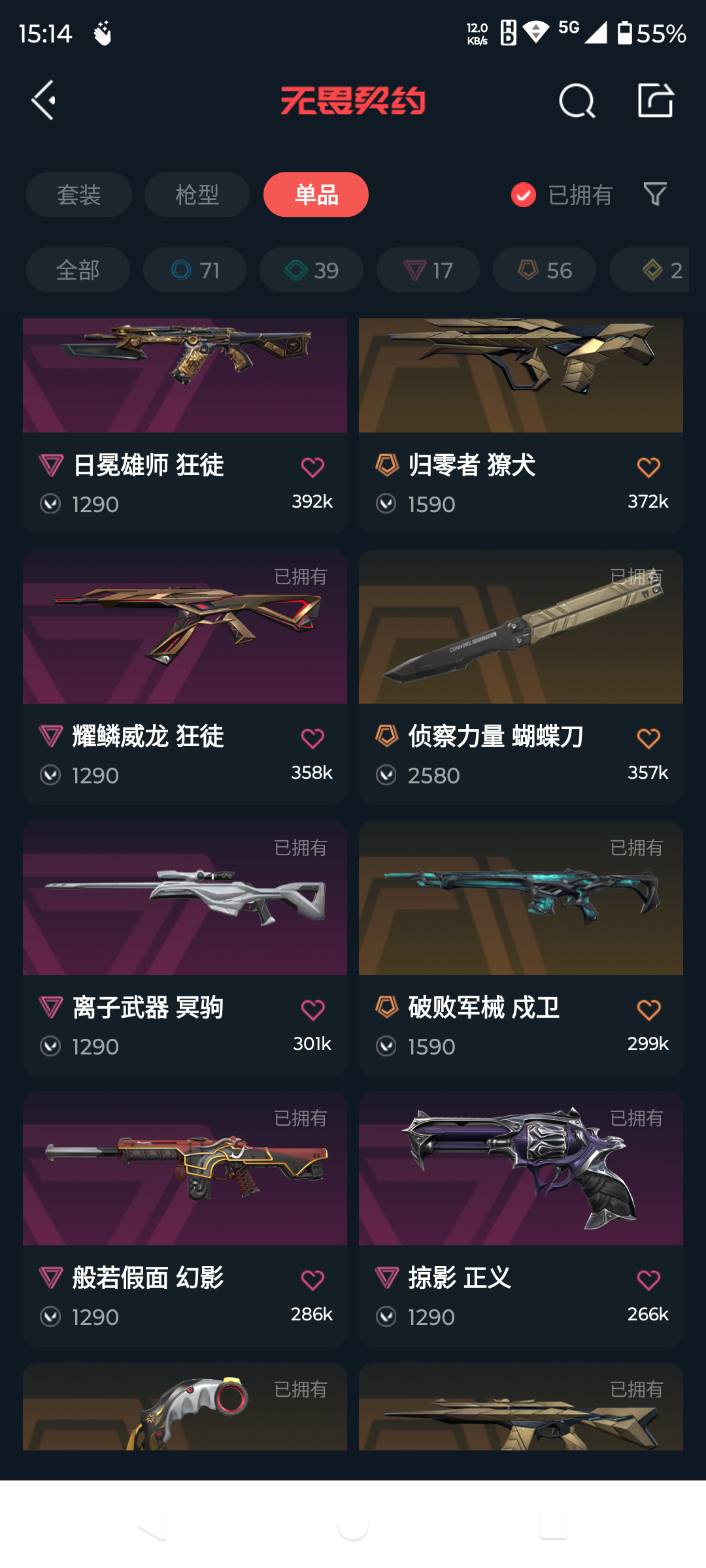Viewport: 706px width, 1568px height.
Task: Open the filter funnel icon
Action: (x=655, y=194)
